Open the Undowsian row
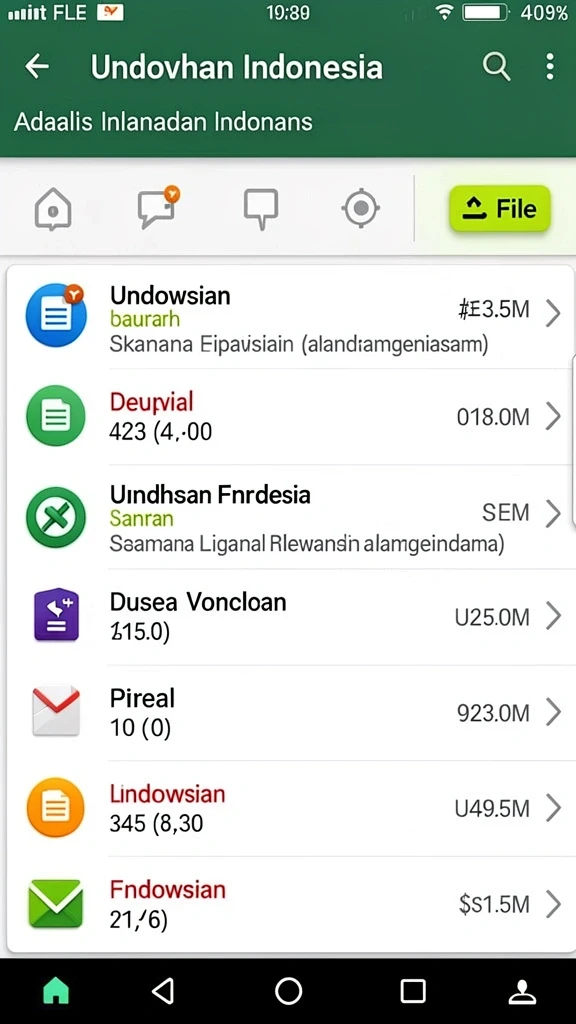Viewport: 576px width, 1024px height. click(x=291, y=318)
